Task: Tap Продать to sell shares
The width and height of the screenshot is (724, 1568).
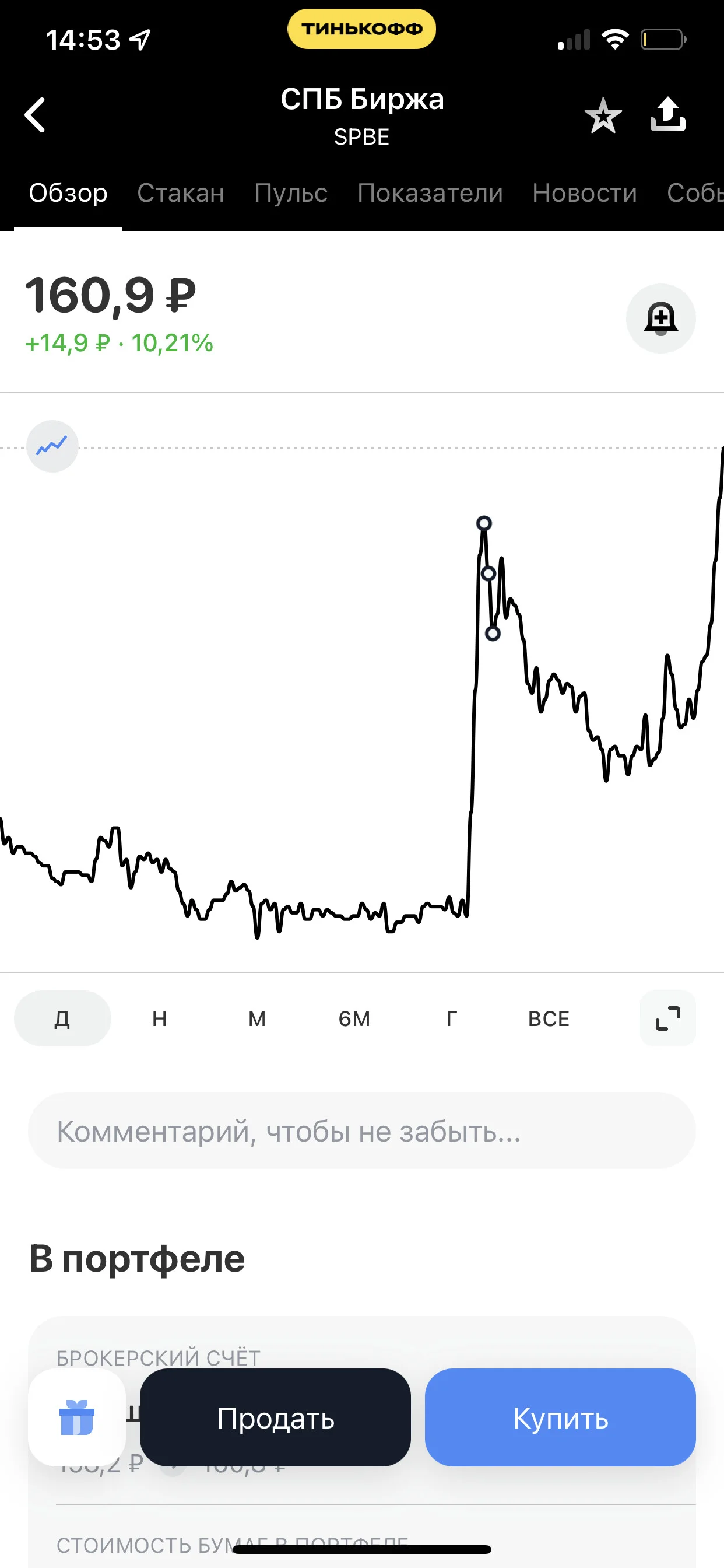Action: [275, 1417]
